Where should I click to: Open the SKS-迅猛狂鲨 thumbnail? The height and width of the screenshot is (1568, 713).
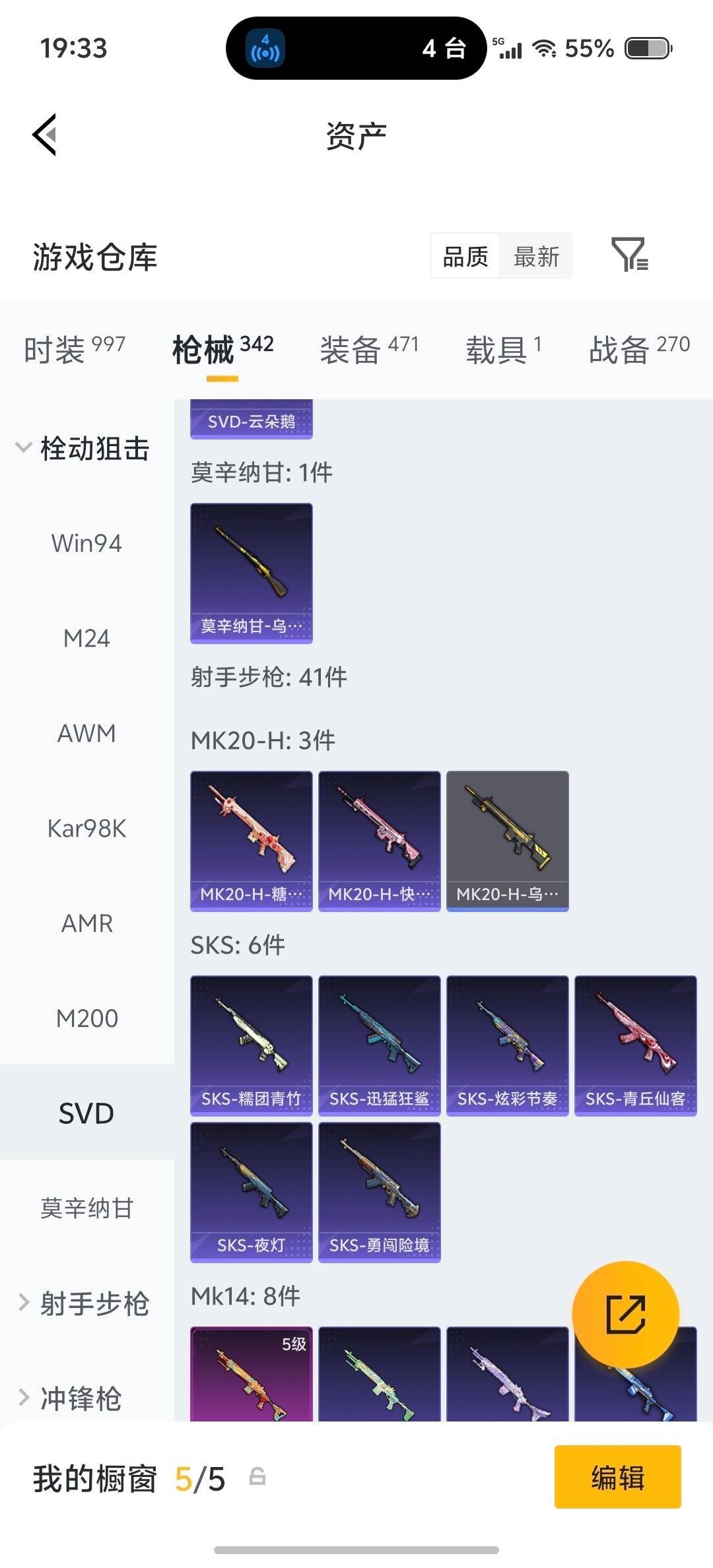379,1043
